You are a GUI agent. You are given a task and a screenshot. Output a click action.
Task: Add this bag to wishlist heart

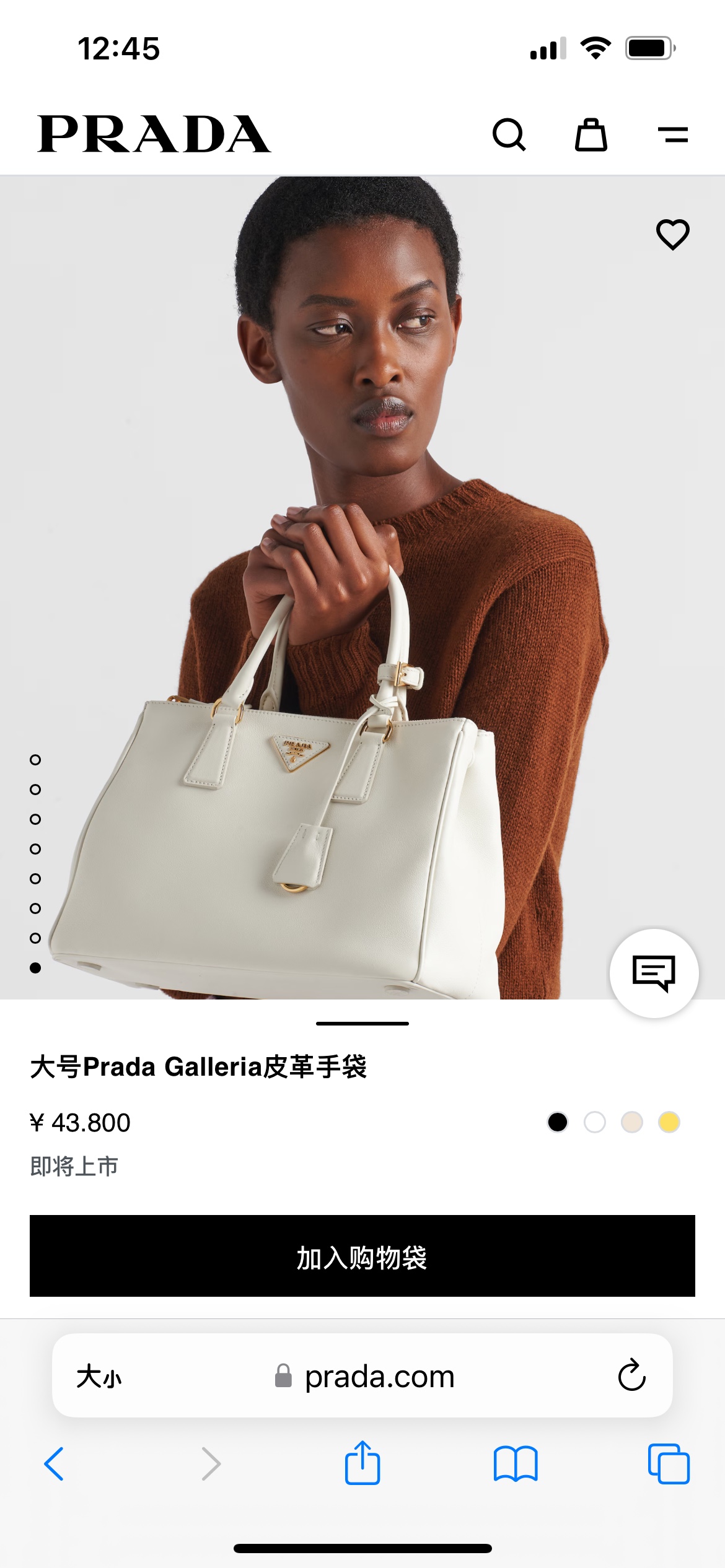click(673, 234)
